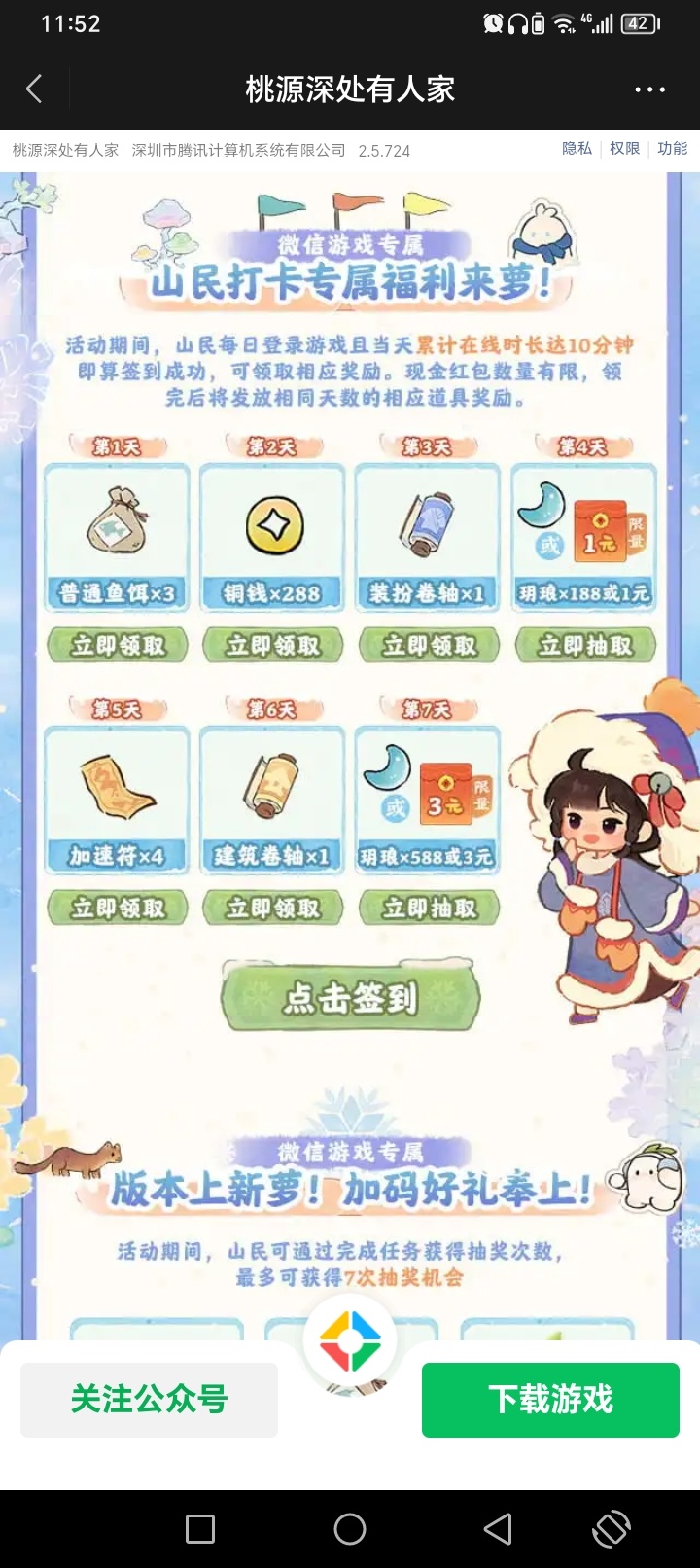700x1568 pixels.
Task: Claim day 6 reward 建筑卷轴×1
Action: coord(272,908)
